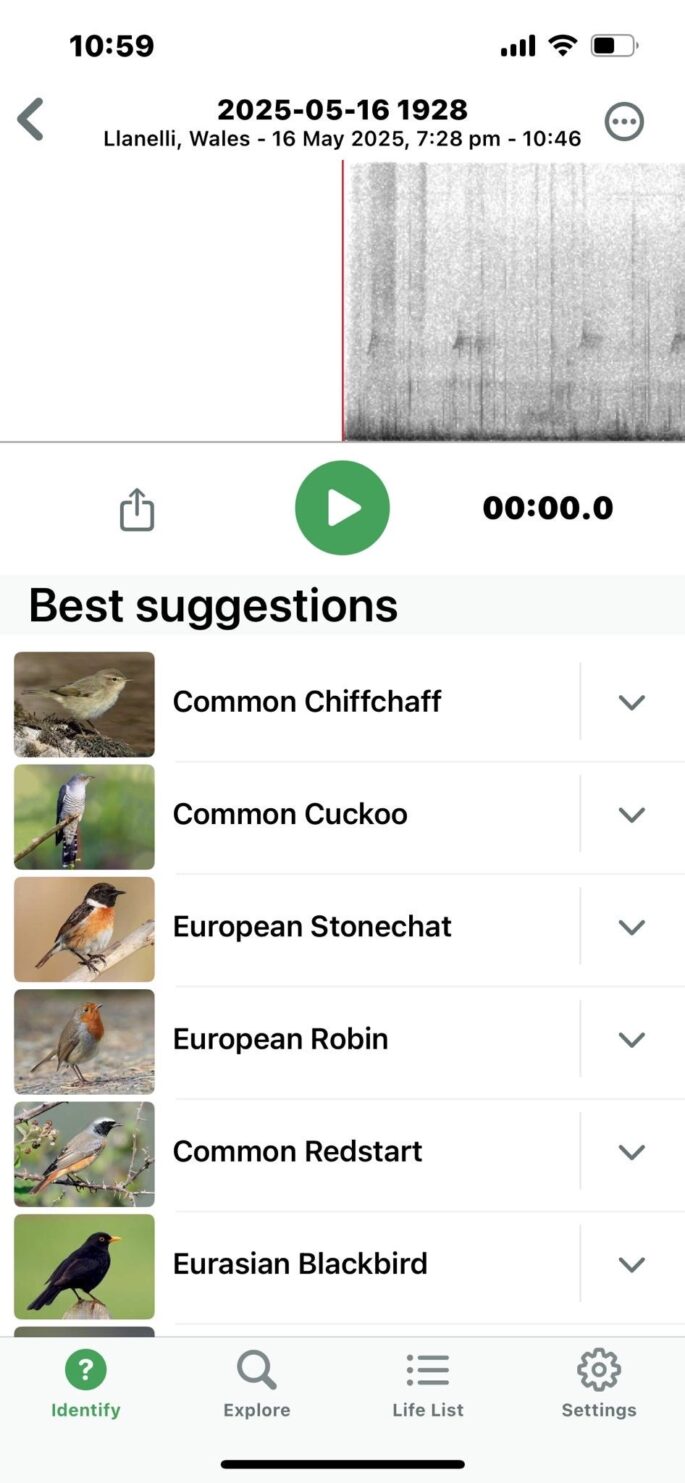This screenshot has height=1483, width=685.
Task: Open the Common Redstart suggestion
Action: [x=297, y=1151]
